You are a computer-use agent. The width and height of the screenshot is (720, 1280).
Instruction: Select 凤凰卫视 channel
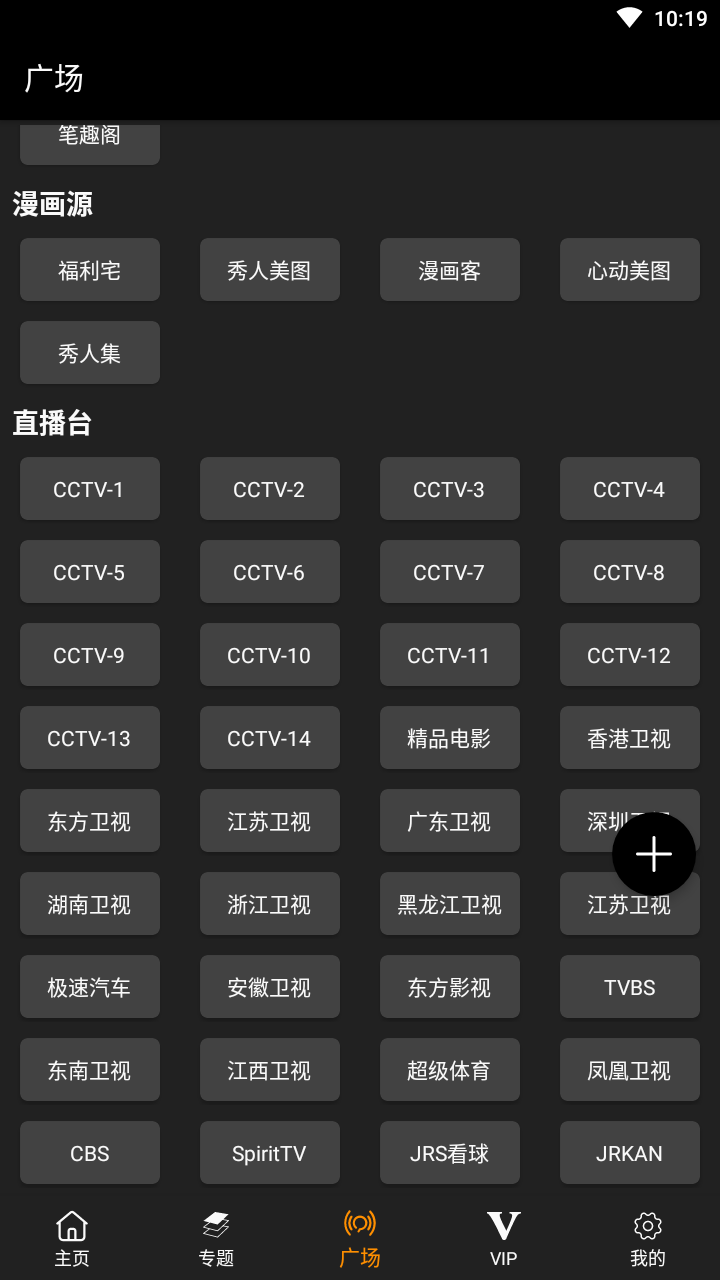pyautogui.click(x=629, y=1070)
